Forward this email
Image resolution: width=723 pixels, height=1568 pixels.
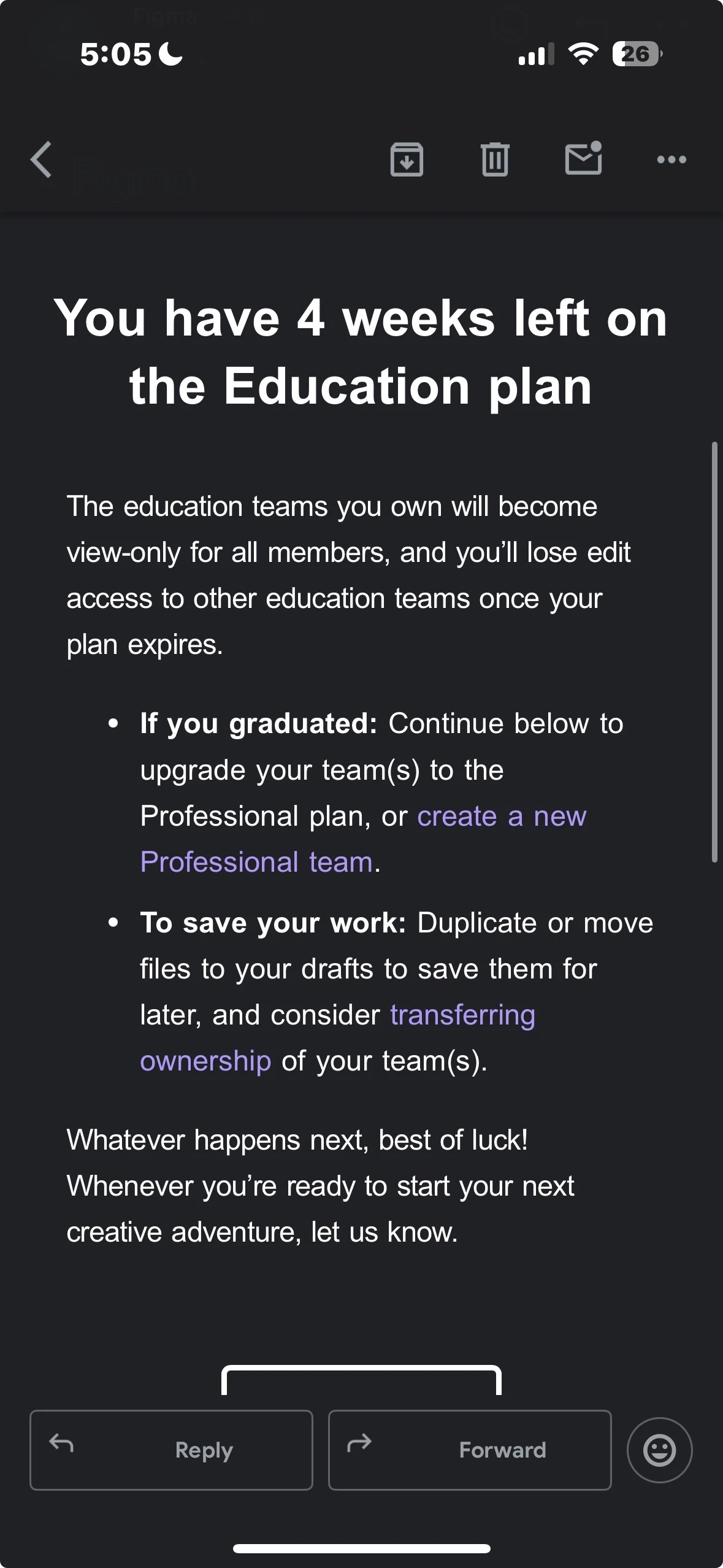470,1450
